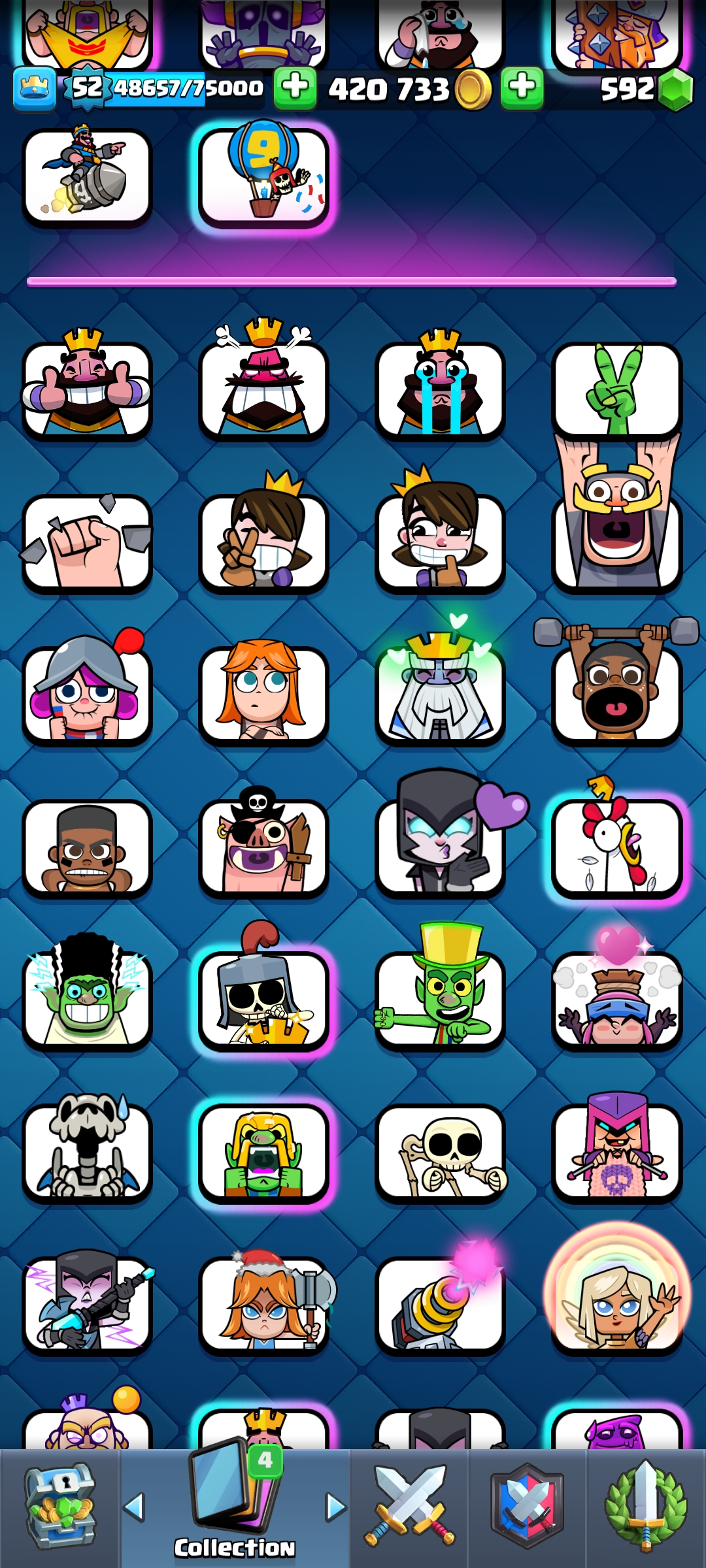Open the Events laurel sword tab

[646, 1507]
